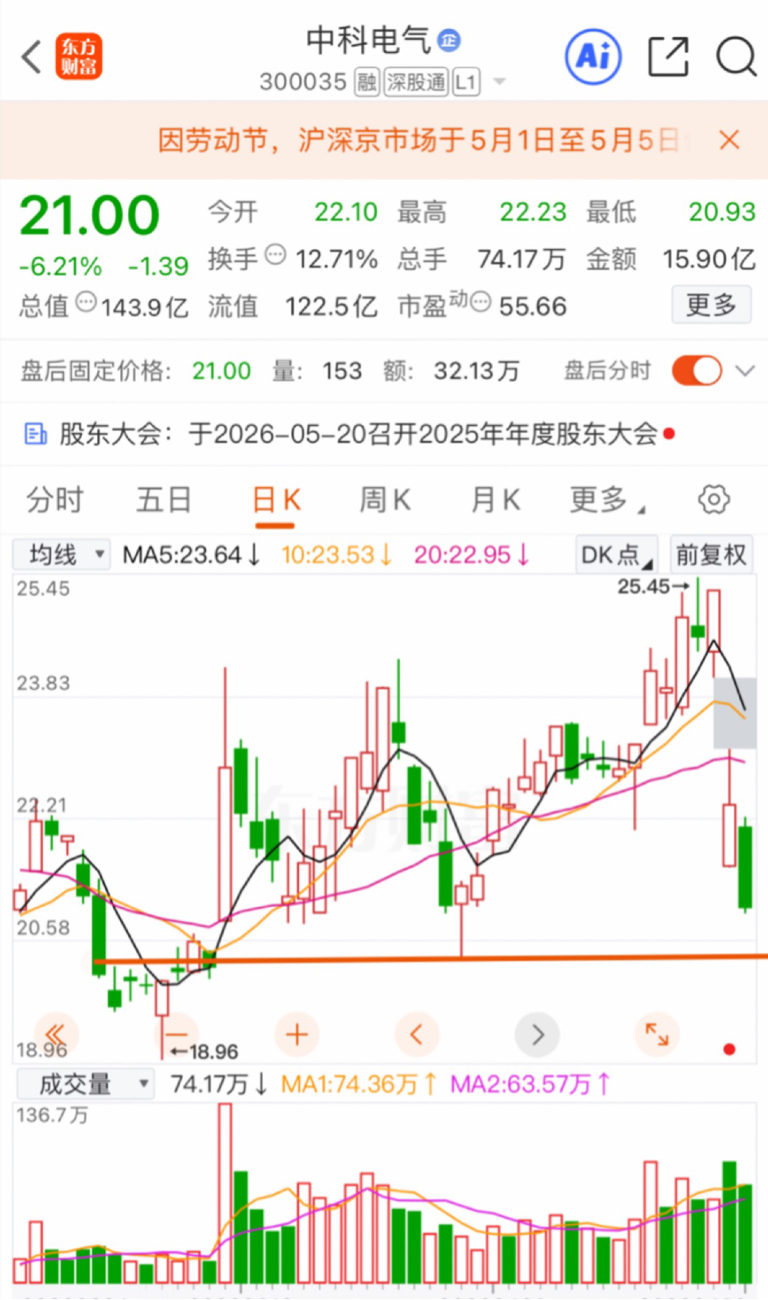
Task: Dismiss the Labor Day holiday notice
Action: tap(730, 140)
